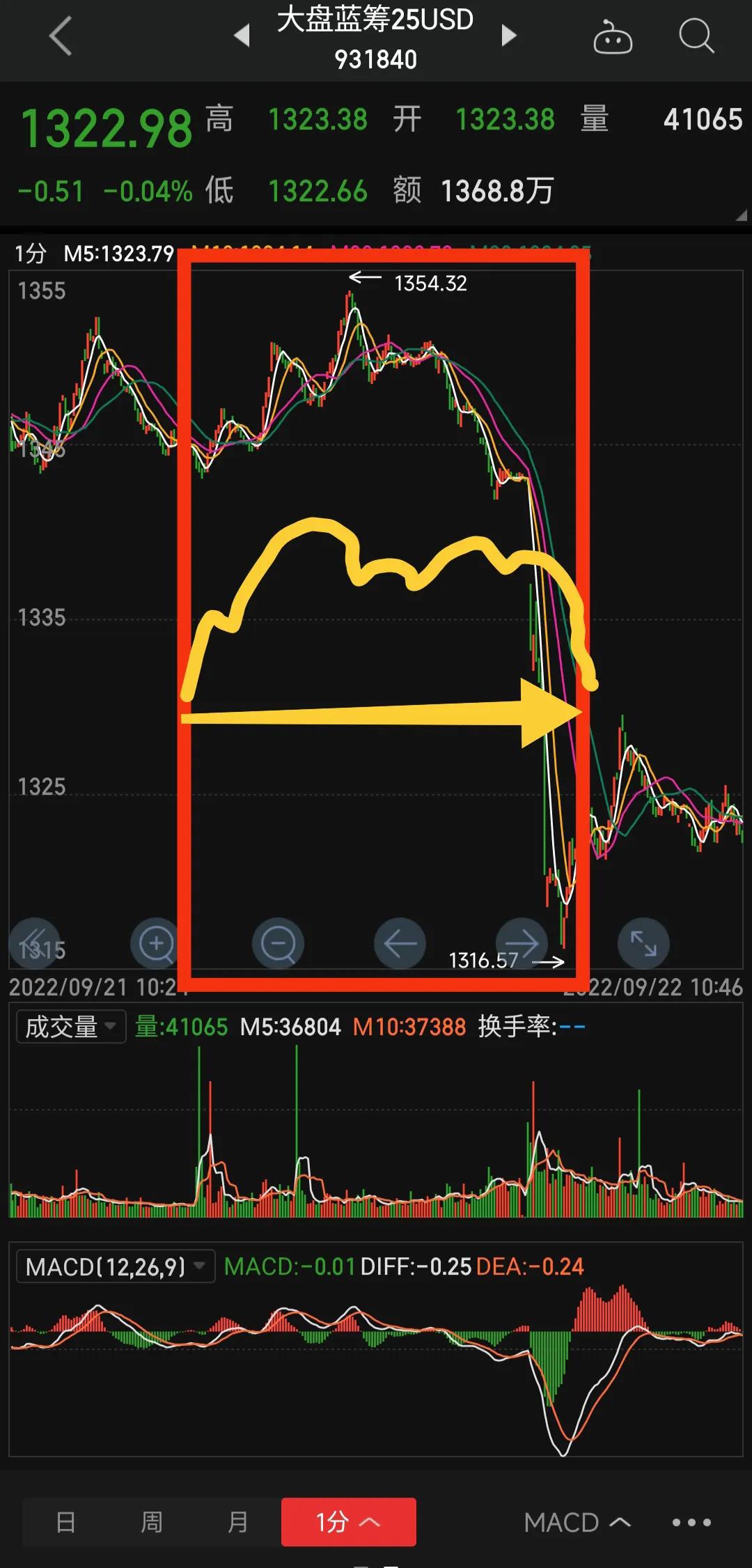Expand the chart to fullscreen
The width and height of the screenshot is (752, 1568).
click(x=643, y=945)
